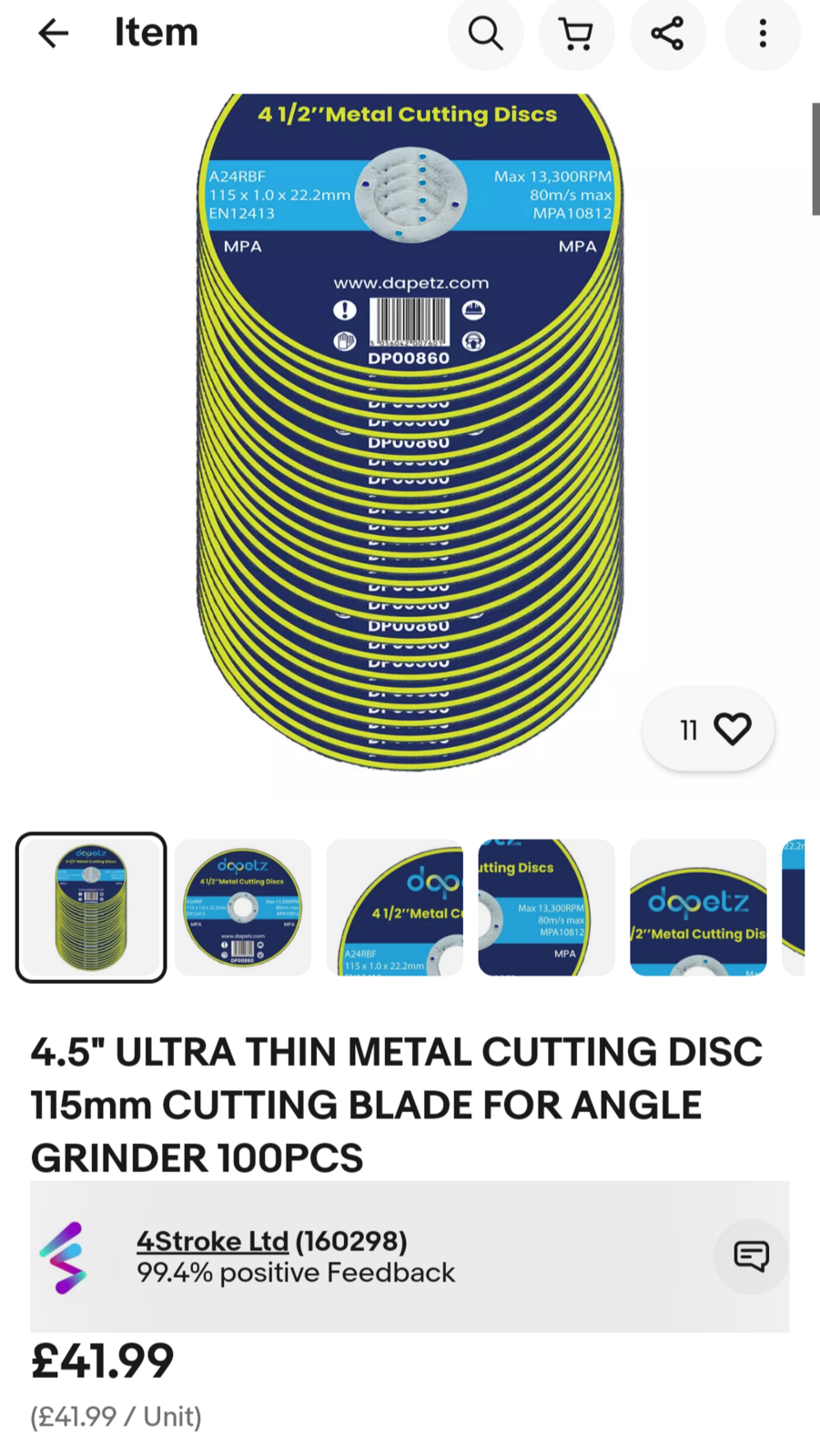This screenshot has width=820, height=1456.
Task: Share this item listing
Action: click(x=668, y=34)
